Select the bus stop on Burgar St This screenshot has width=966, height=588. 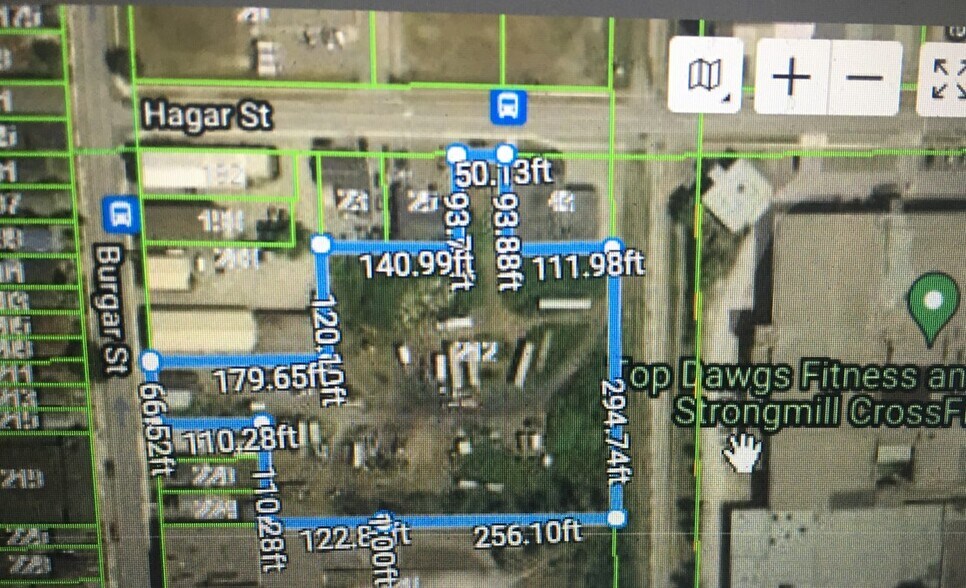coord(120,213)
